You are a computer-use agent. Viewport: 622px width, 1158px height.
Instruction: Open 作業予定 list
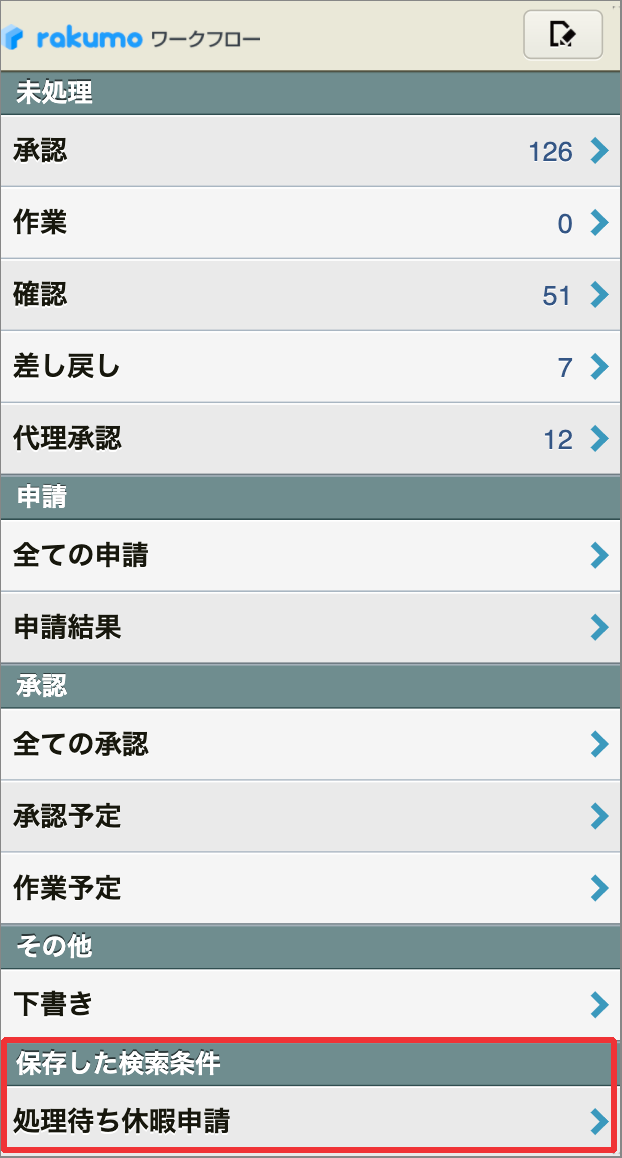310,888
